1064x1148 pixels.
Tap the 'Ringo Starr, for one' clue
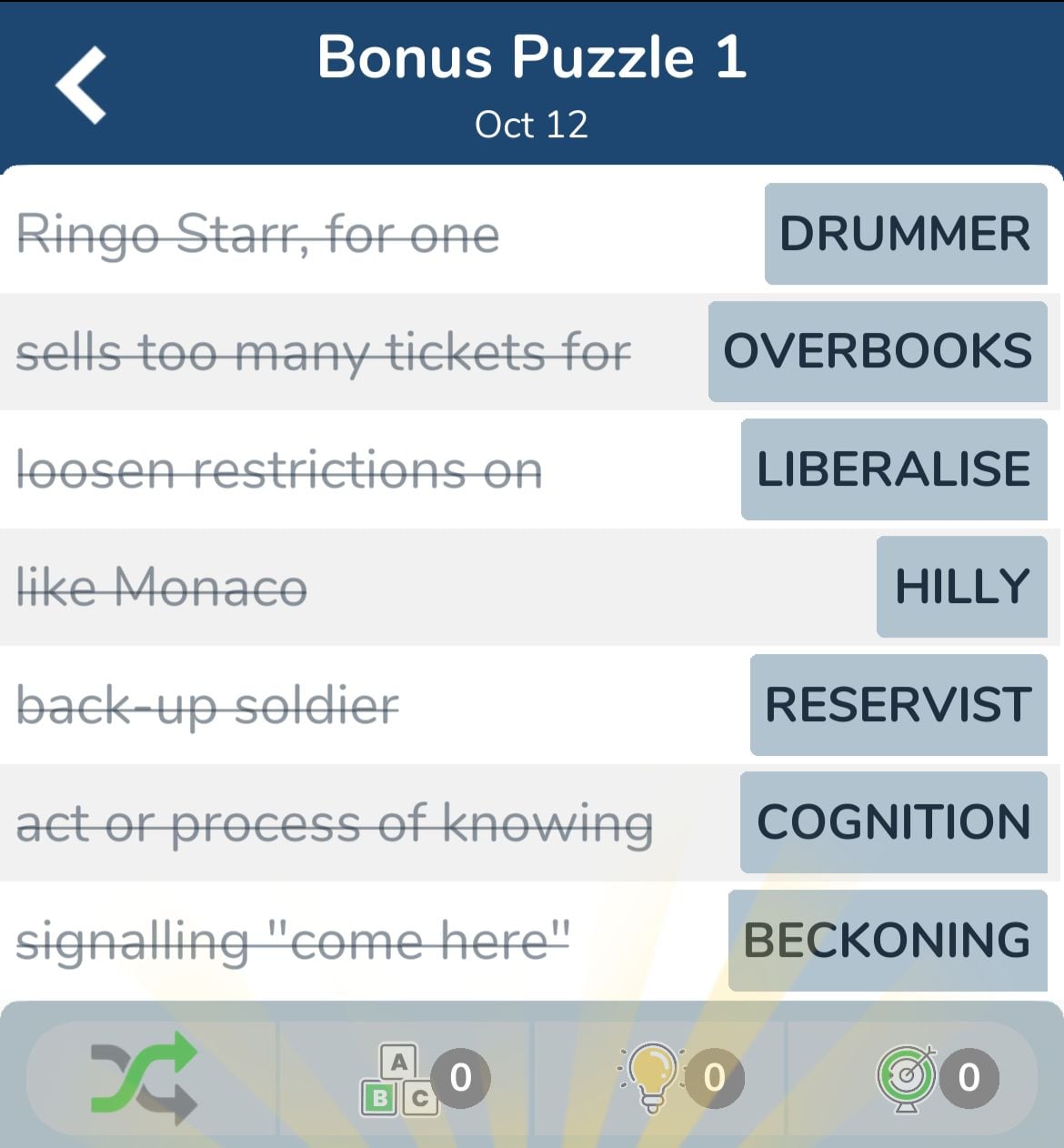pyautogui.click(x=258, y=235)
